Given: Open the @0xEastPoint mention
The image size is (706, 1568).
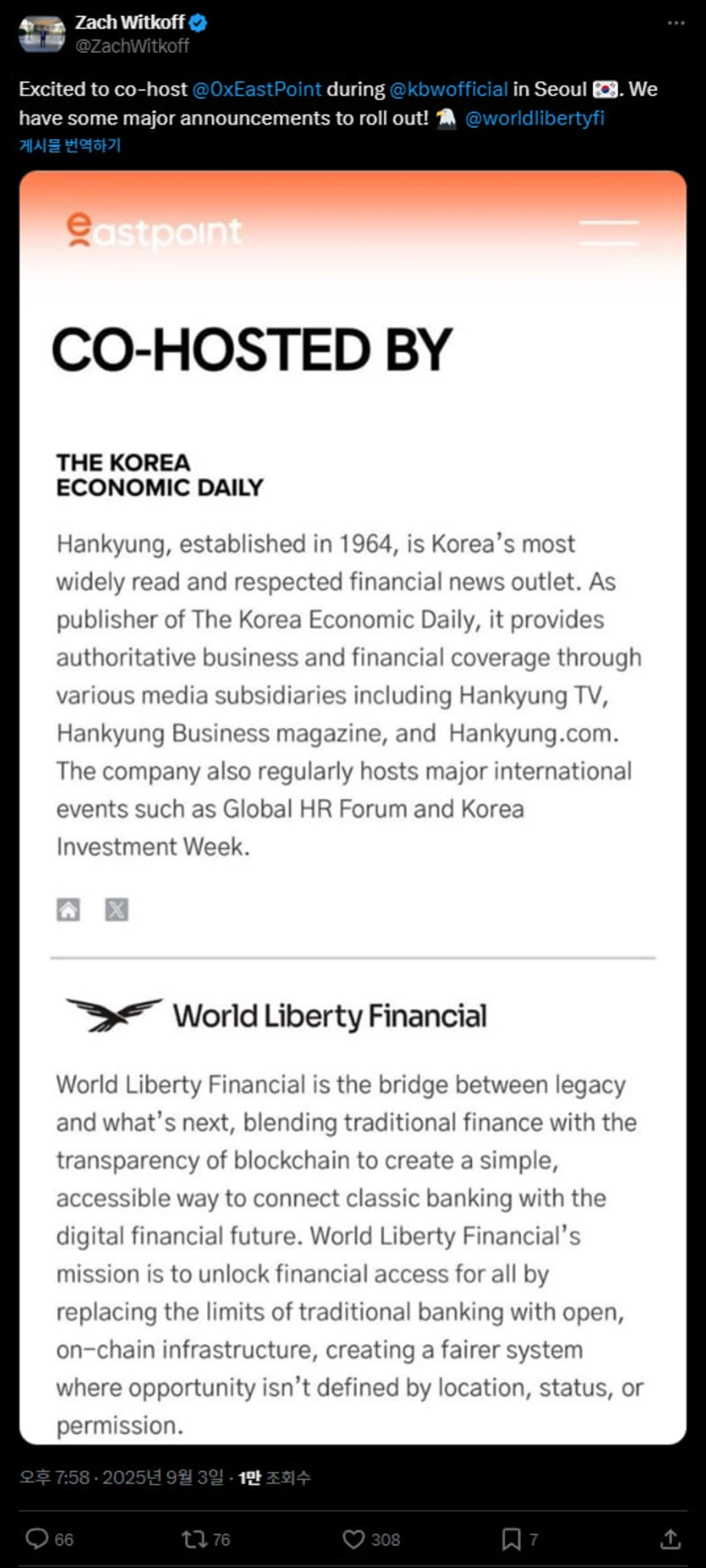Looking at the screenshot, I should coord(257,89).
